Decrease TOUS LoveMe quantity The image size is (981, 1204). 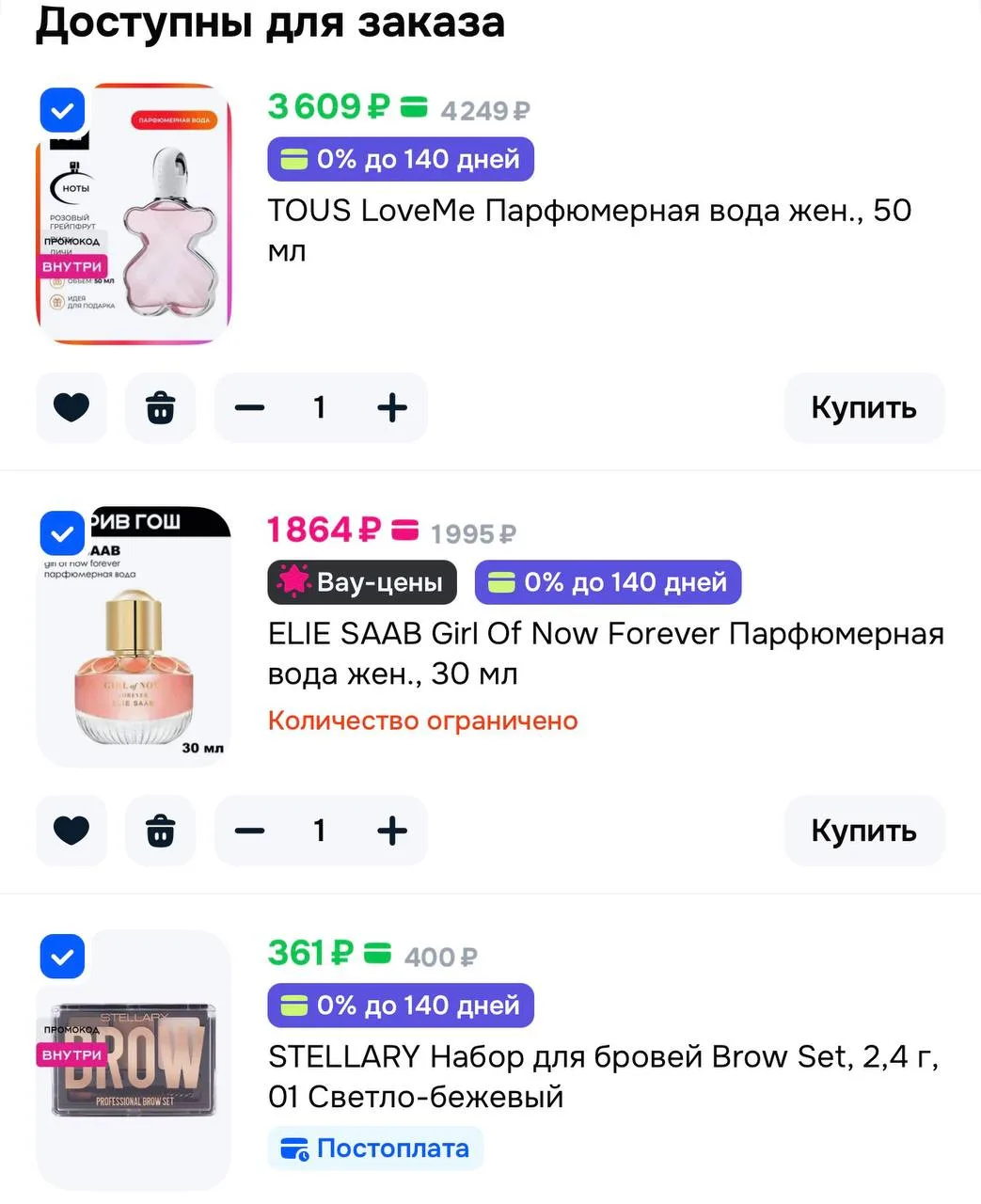pos(249,407)
